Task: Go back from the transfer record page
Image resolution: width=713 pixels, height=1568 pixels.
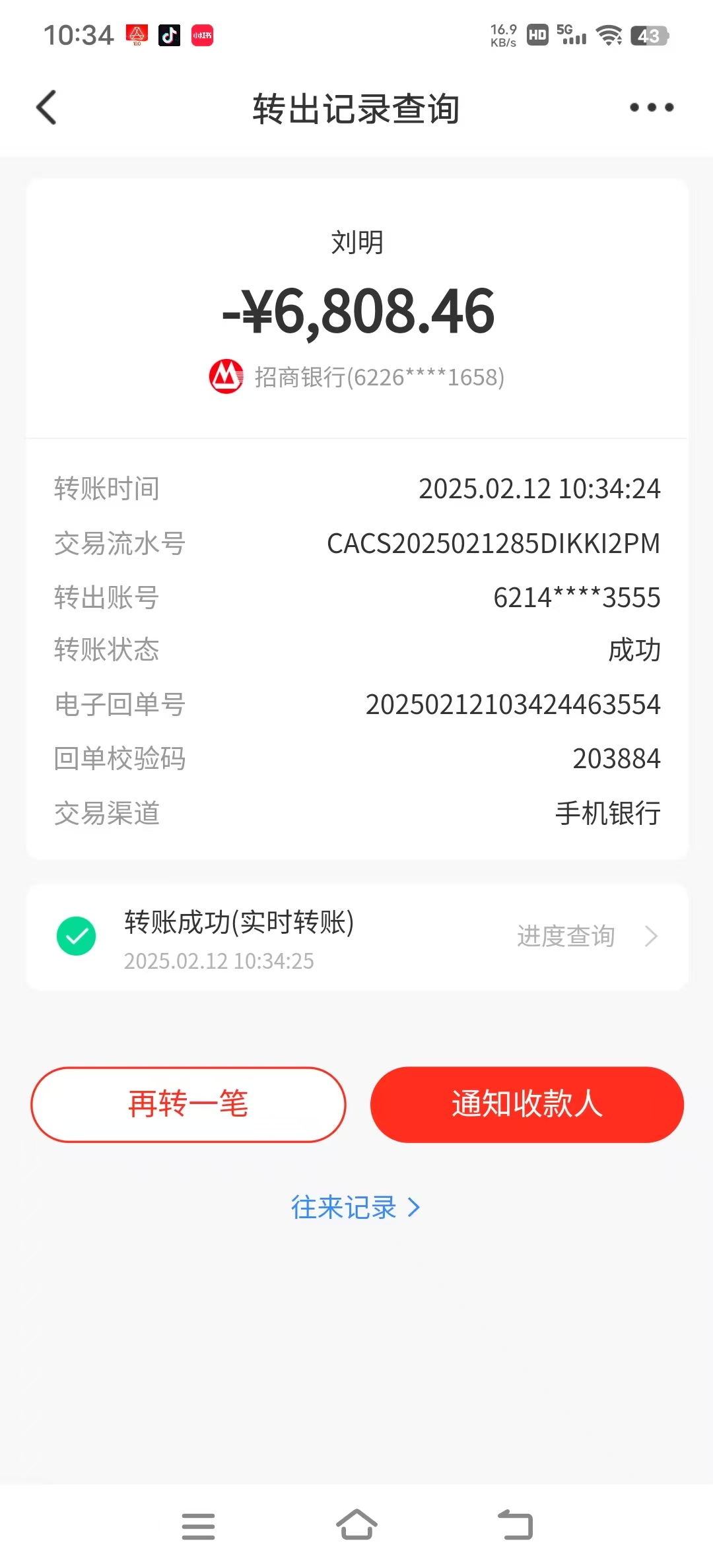Action: coord(46,108)
